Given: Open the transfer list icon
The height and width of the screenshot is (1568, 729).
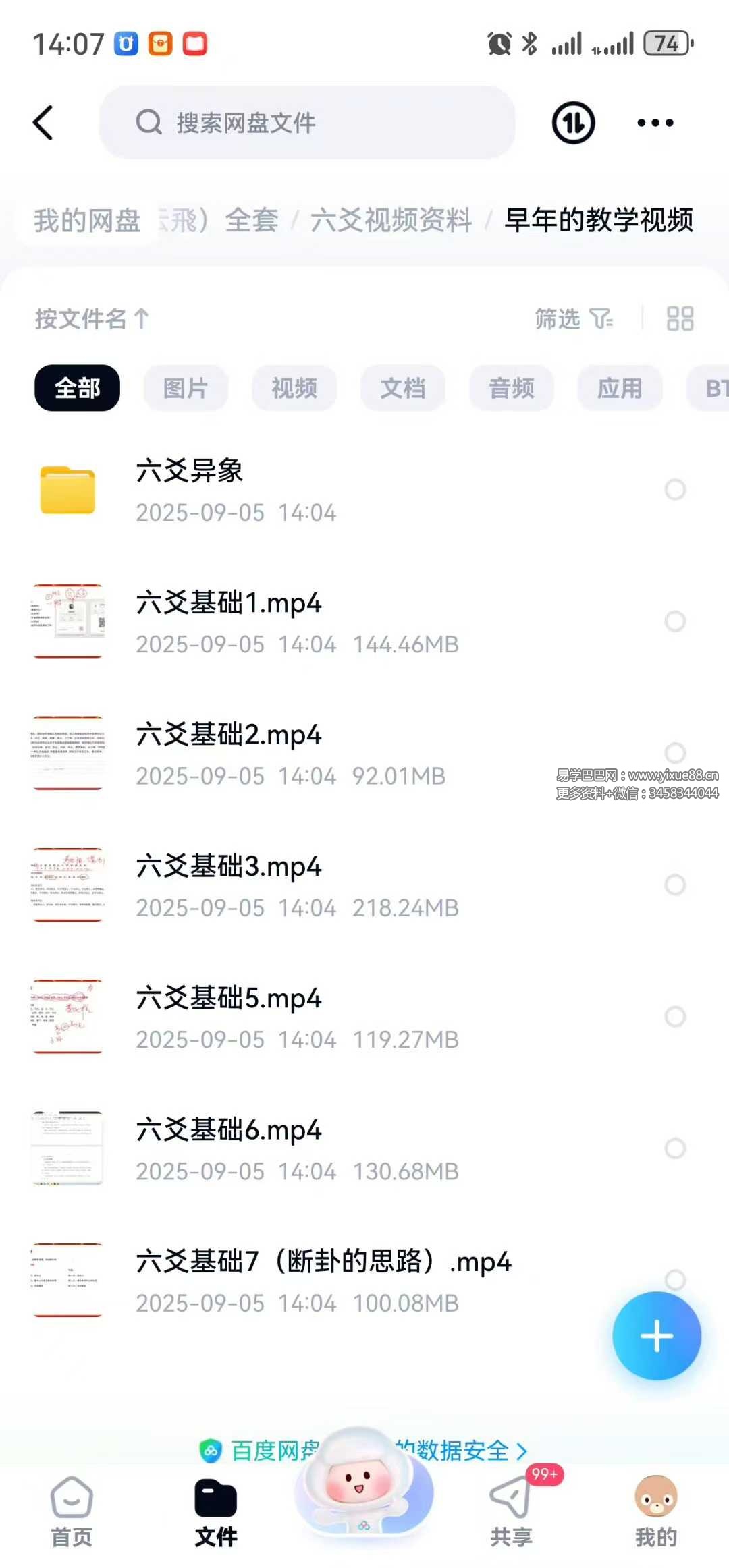Looking at the screenshot, I should click(x=573, y=123).
